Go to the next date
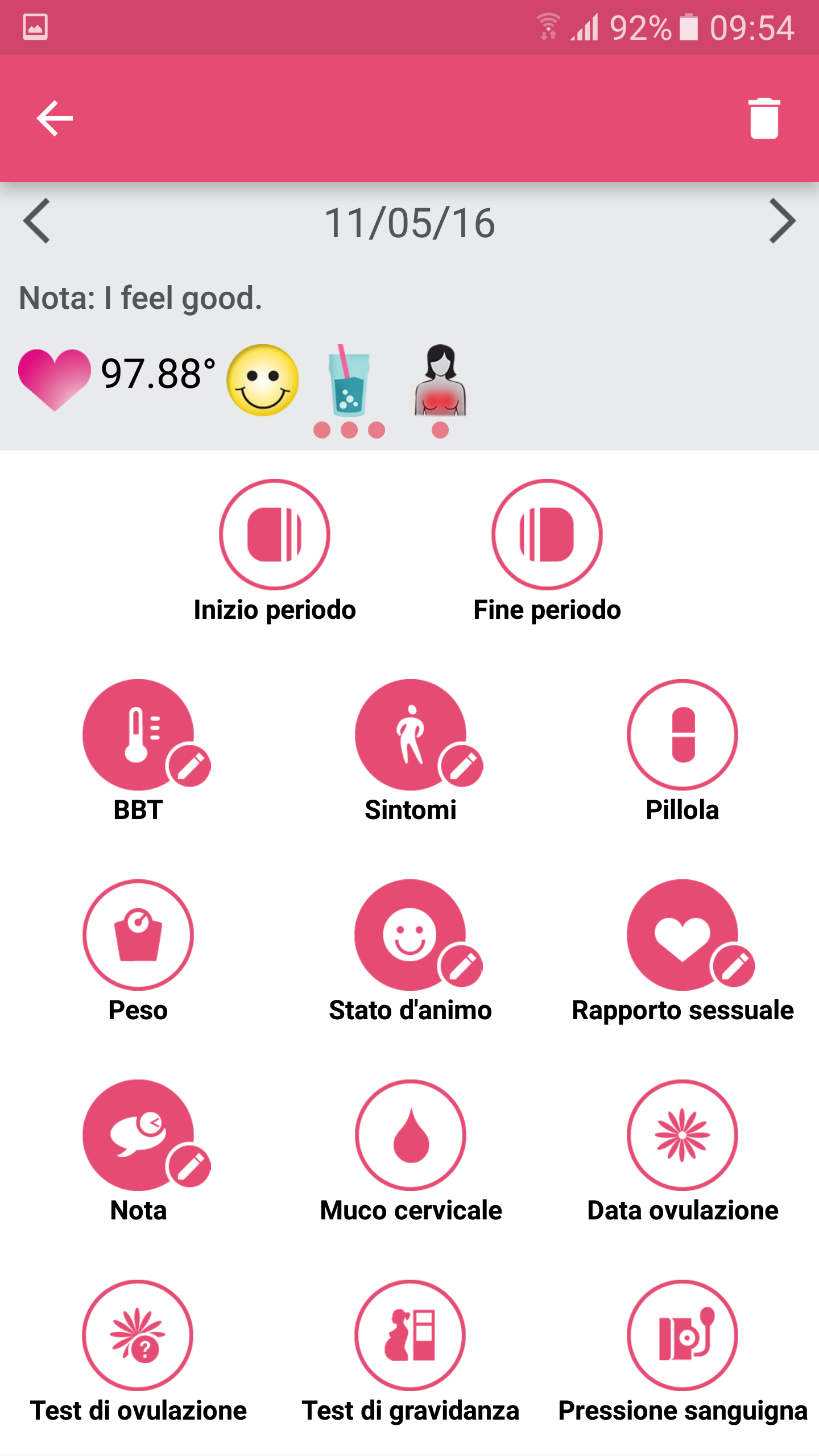819x1456 pixels. coord(782,221)
